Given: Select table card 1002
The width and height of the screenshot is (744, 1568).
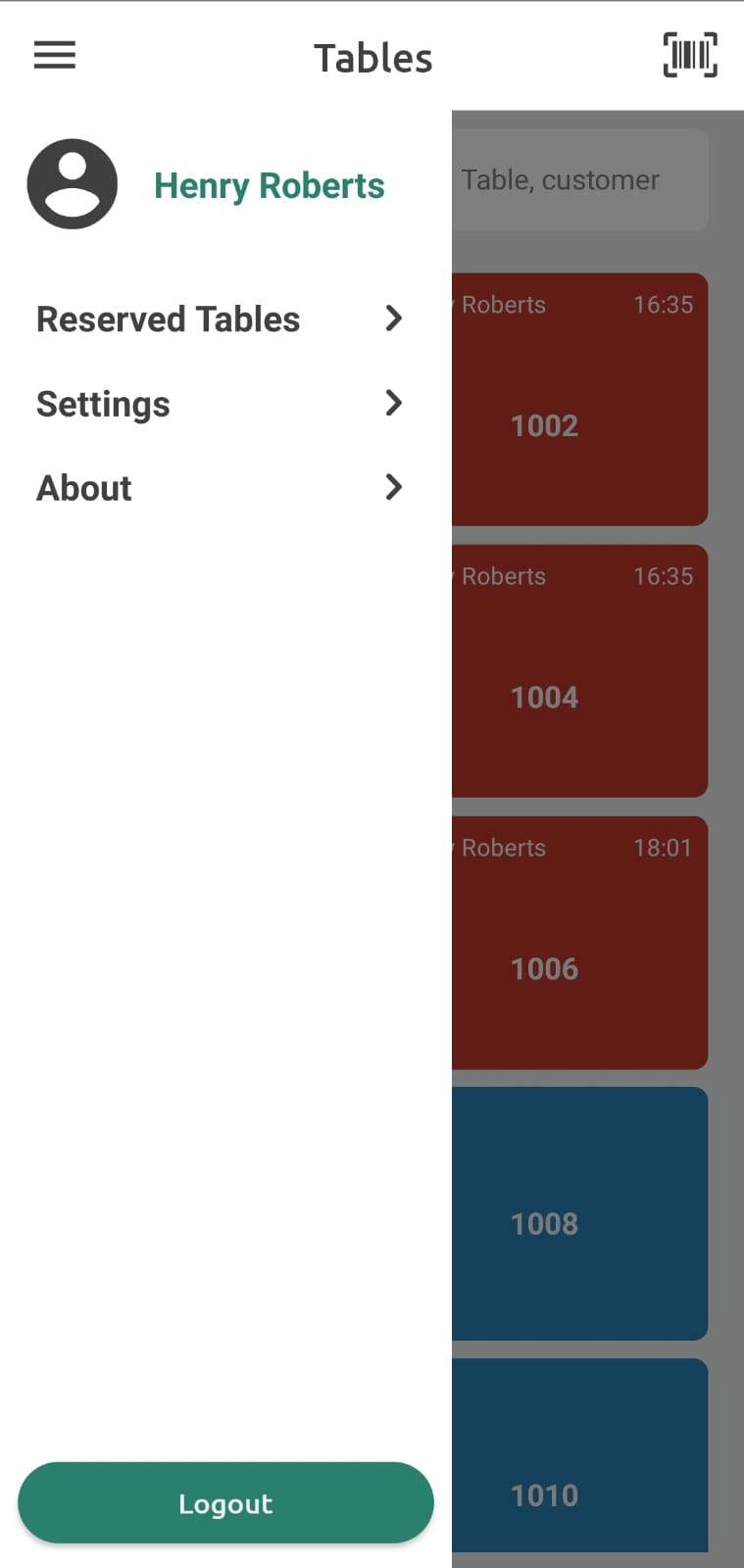Looking at the screenshot, I should pos(579,399).
